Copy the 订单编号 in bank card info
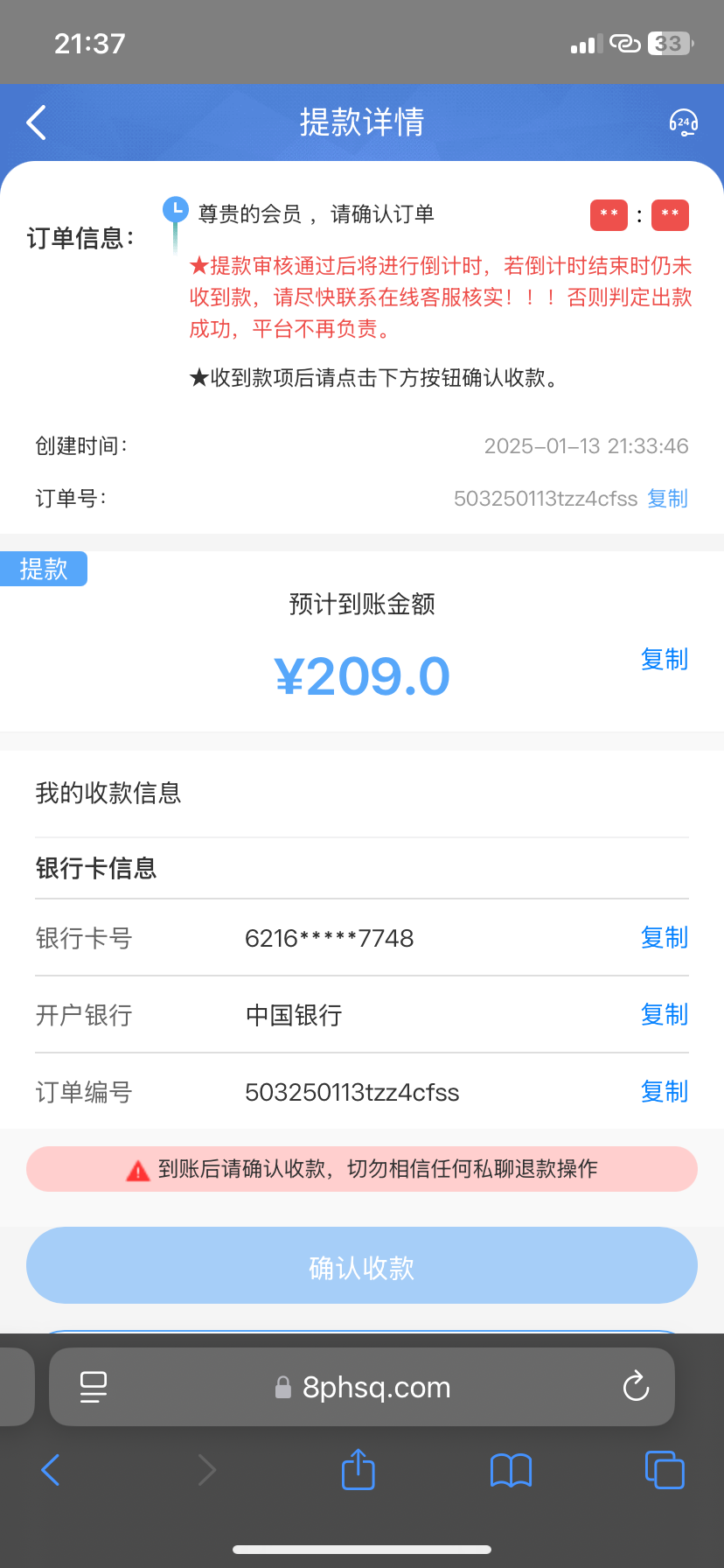Screen dimensions: 724x1568 click(x=664, y=1091)
